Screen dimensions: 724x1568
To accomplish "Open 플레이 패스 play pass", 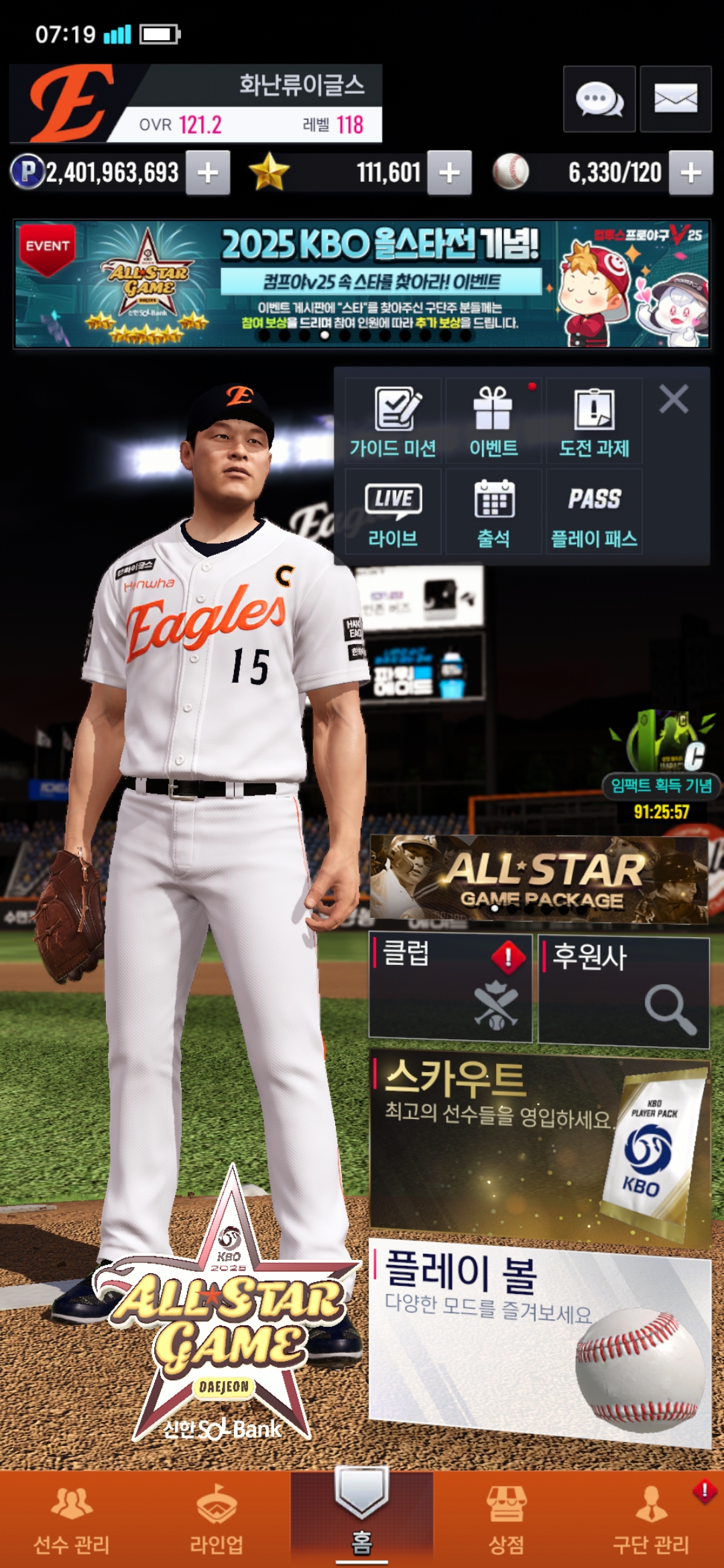I will pyautogui.click(x=594, y=513).
